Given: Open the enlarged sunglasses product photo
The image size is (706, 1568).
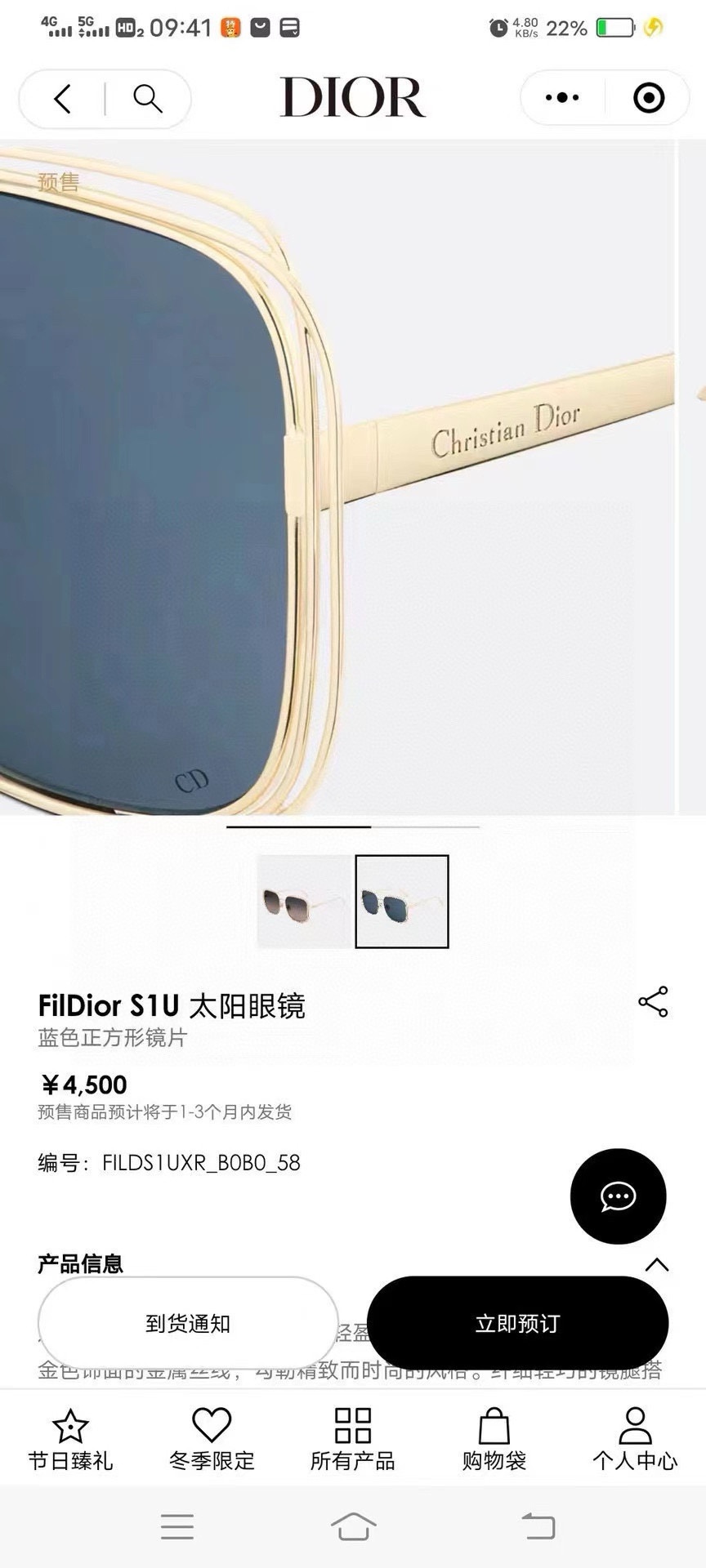Looking at the screenshot, I should point(338,478).
